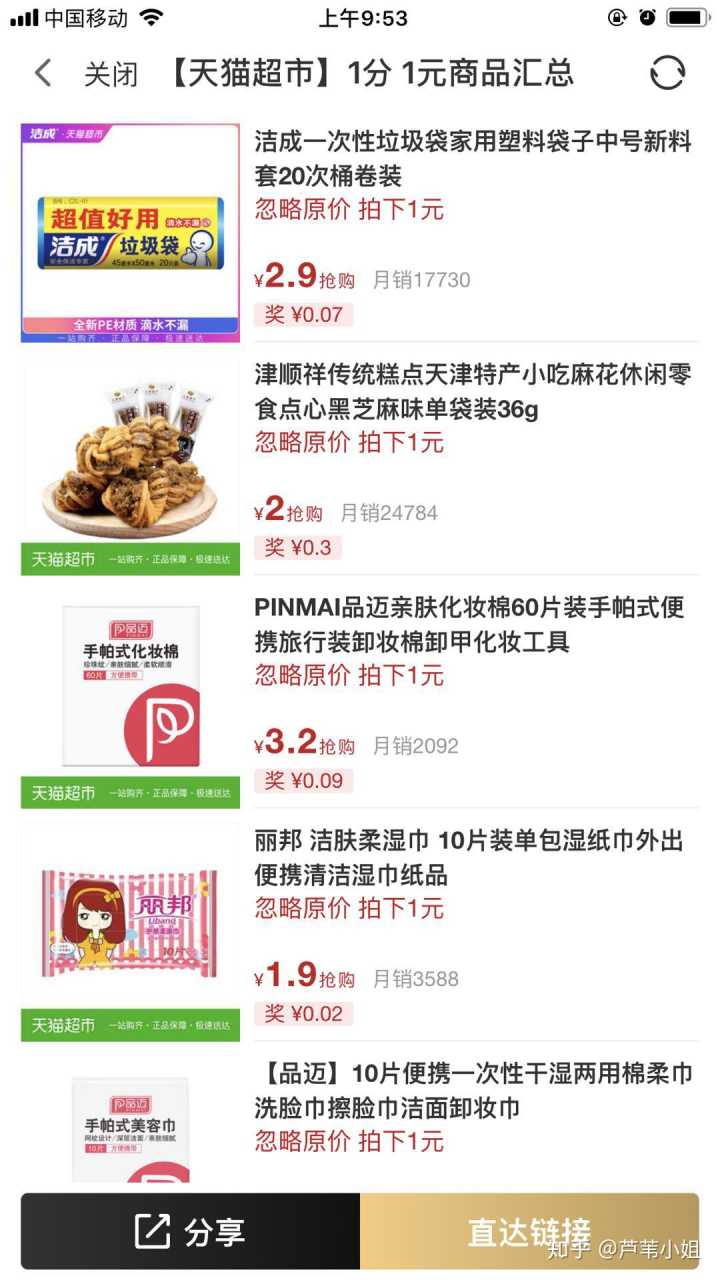
Task: Open the 直达链接 direct link button
Action: point(529,1232)
